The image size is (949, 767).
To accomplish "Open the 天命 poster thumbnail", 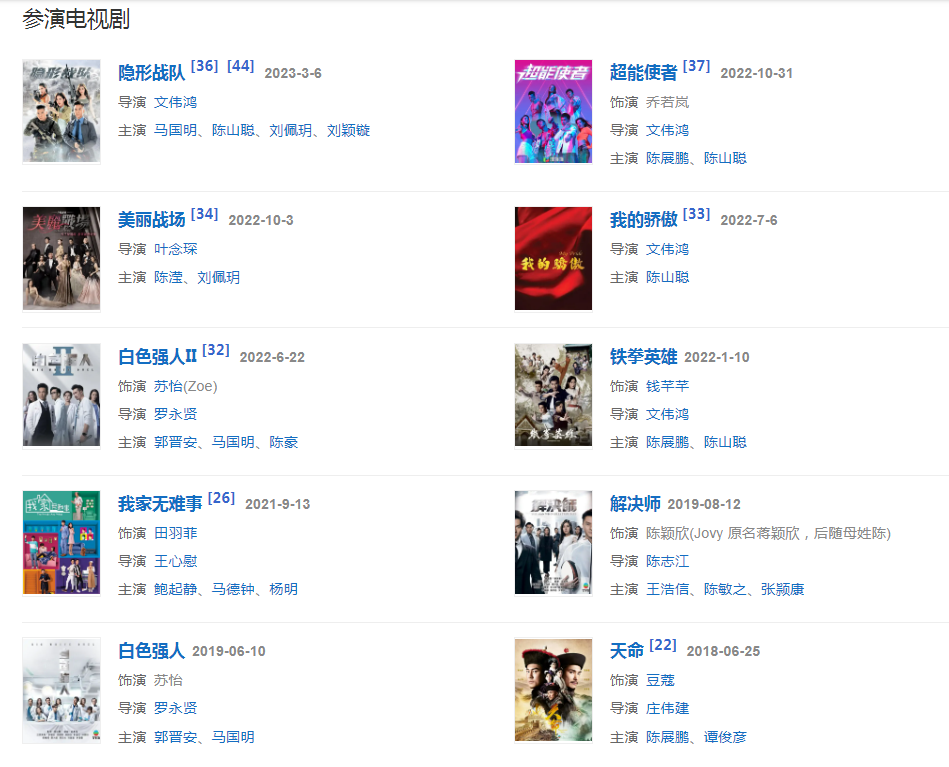I will (x=553, y=690).
